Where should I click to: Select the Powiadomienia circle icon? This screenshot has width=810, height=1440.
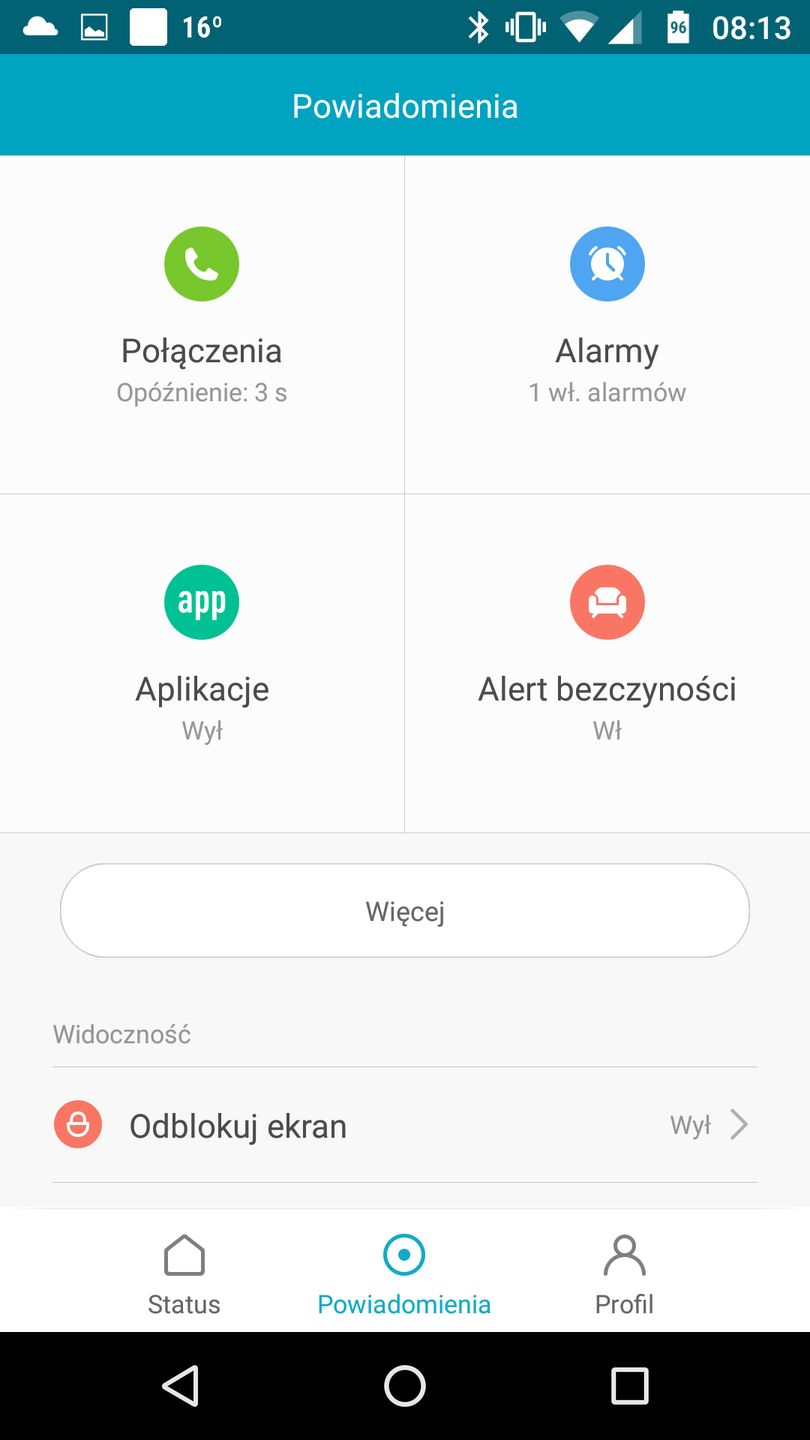(x=404, y=1254)
